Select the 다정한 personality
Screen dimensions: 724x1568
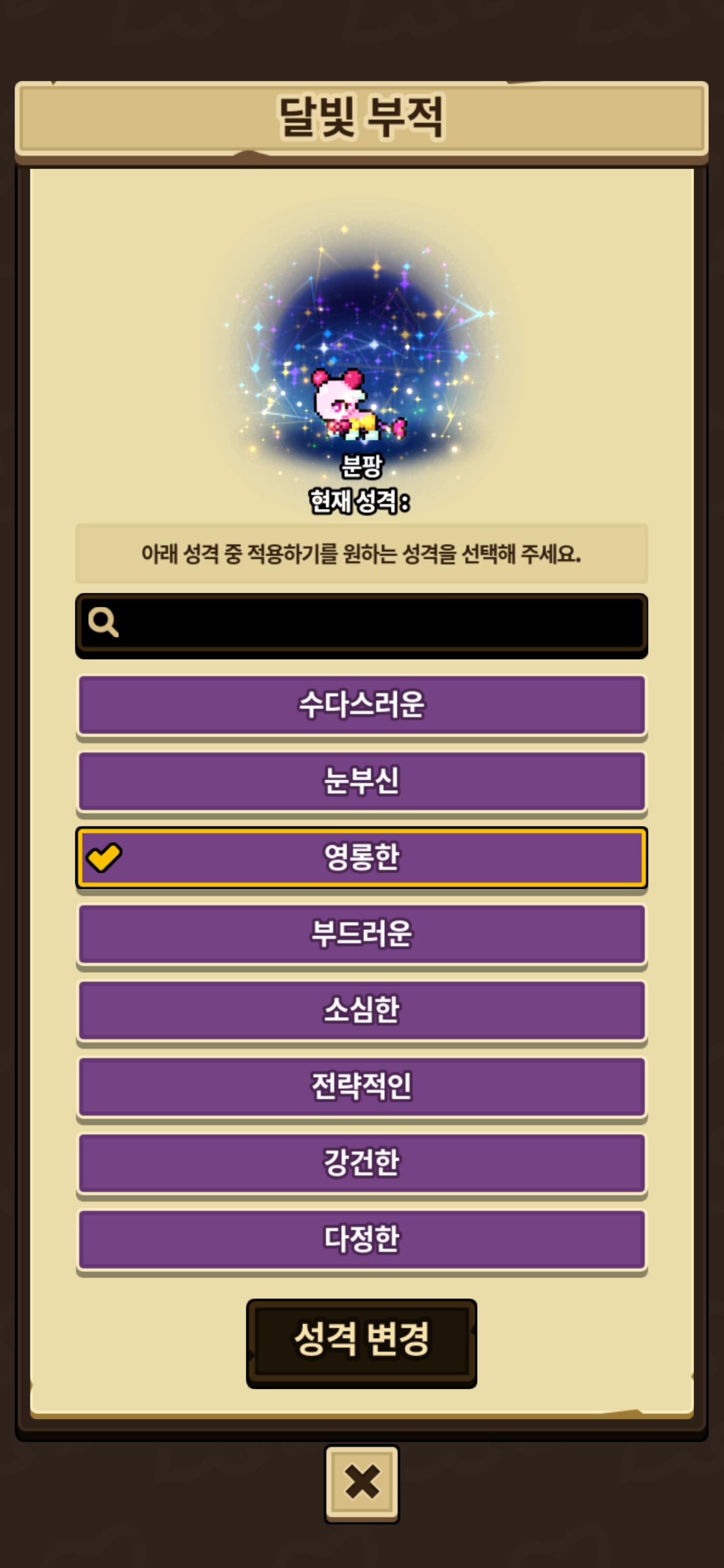point(361,1239)
